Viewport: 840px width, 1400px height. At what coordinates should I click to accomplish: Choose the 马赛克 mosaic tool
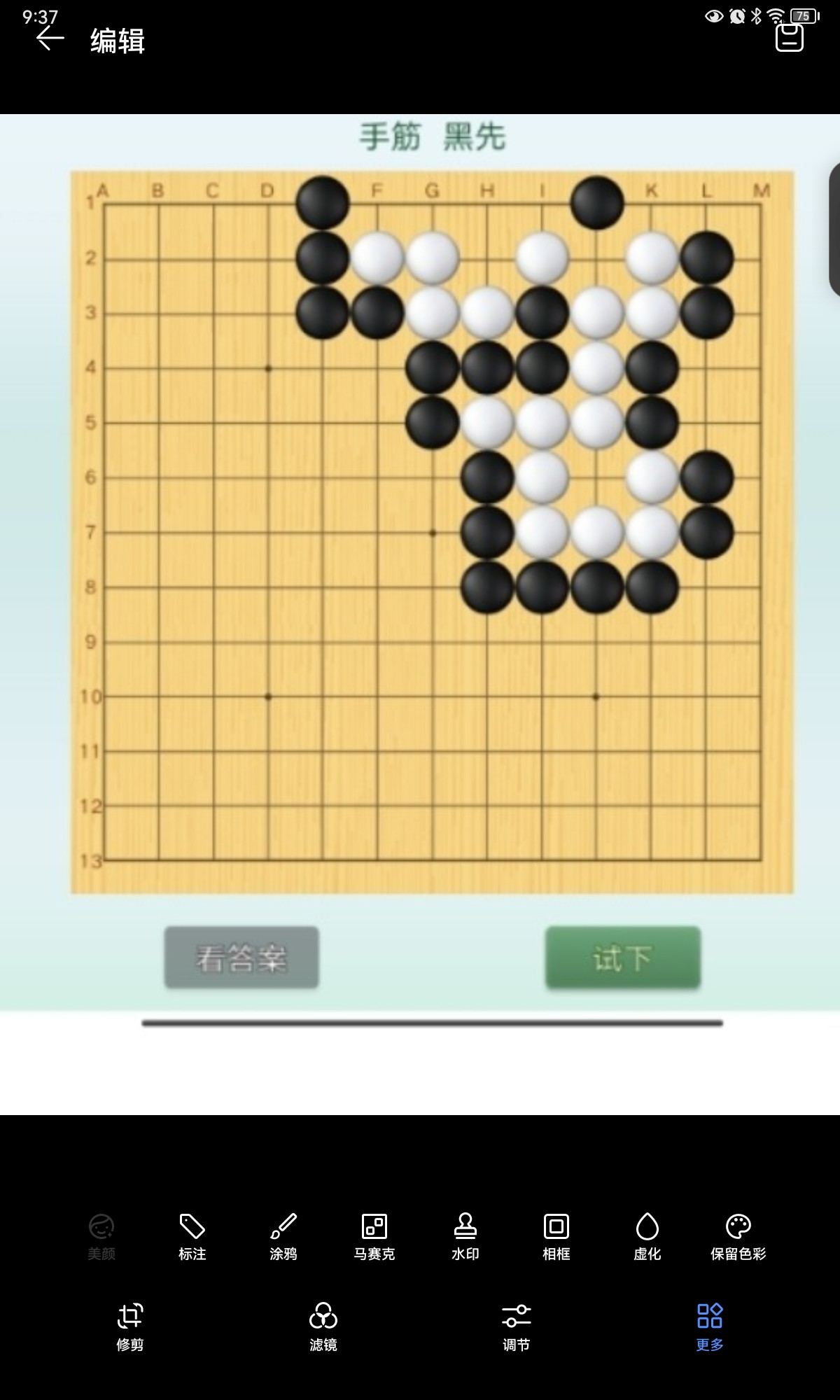click(x=374, y=1236)
